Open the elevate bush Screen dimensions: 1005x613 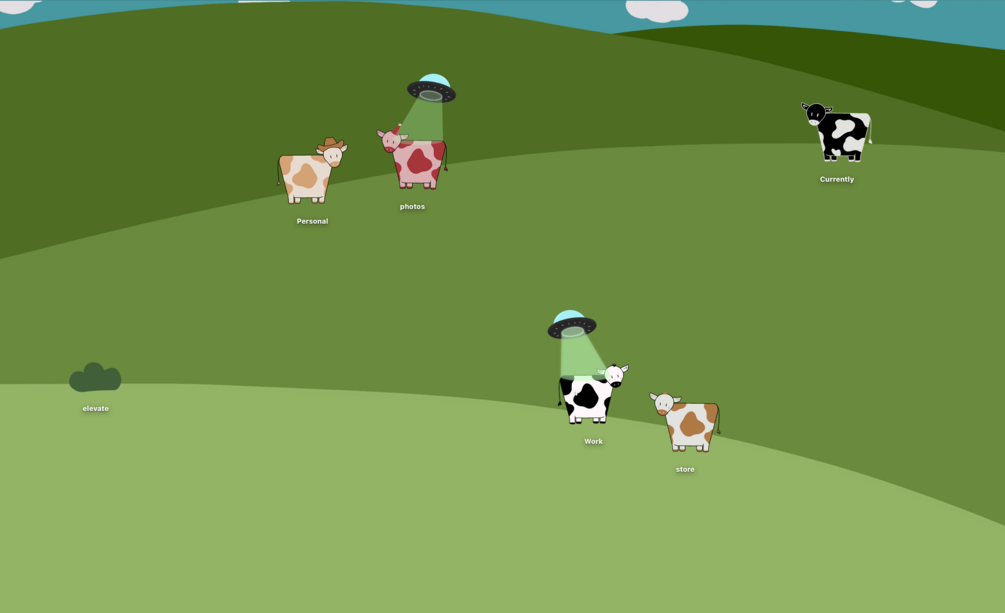[95, 379]
